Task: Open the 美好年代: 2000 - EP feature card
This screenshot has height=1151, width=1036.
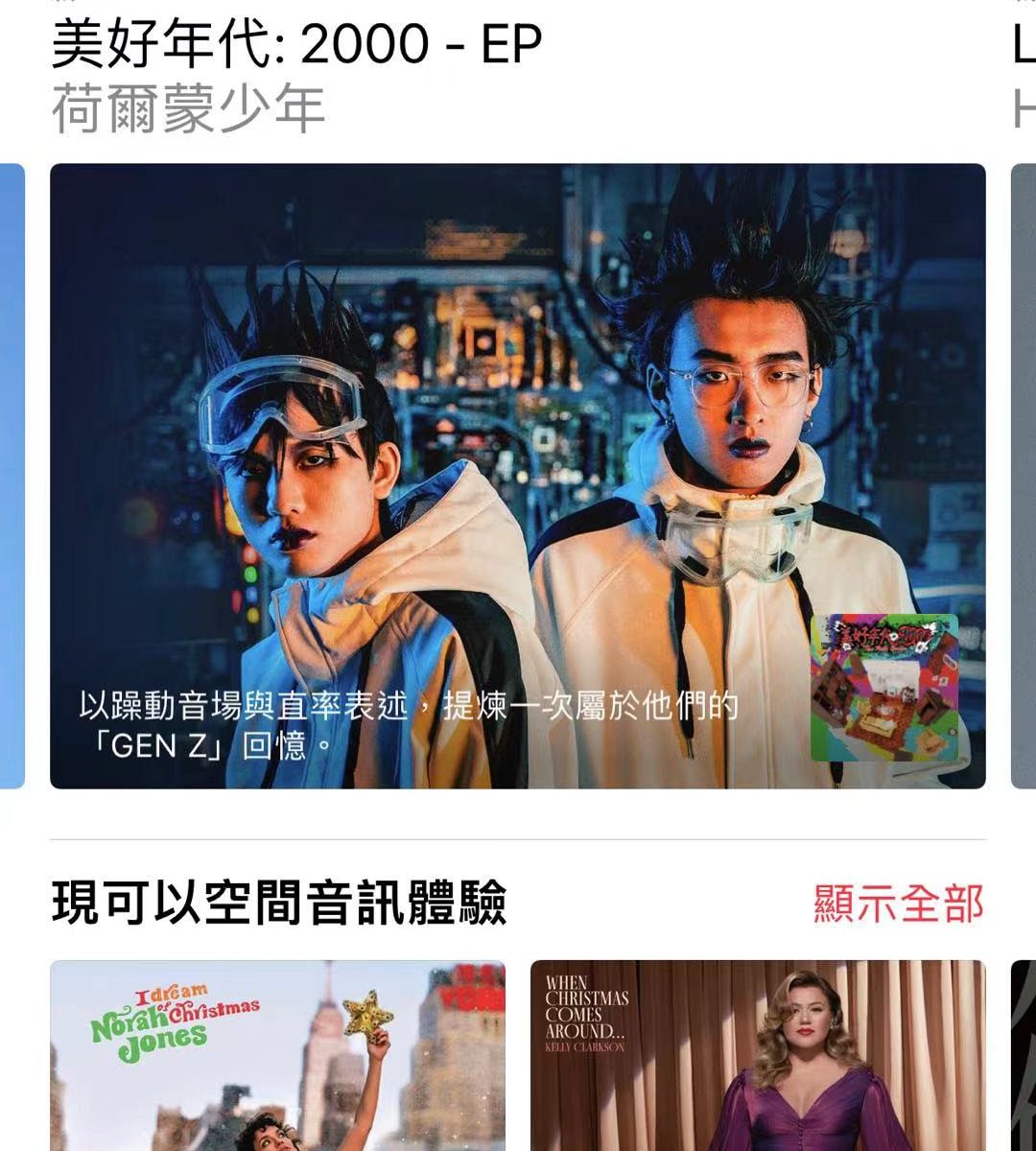Action: 518,476
